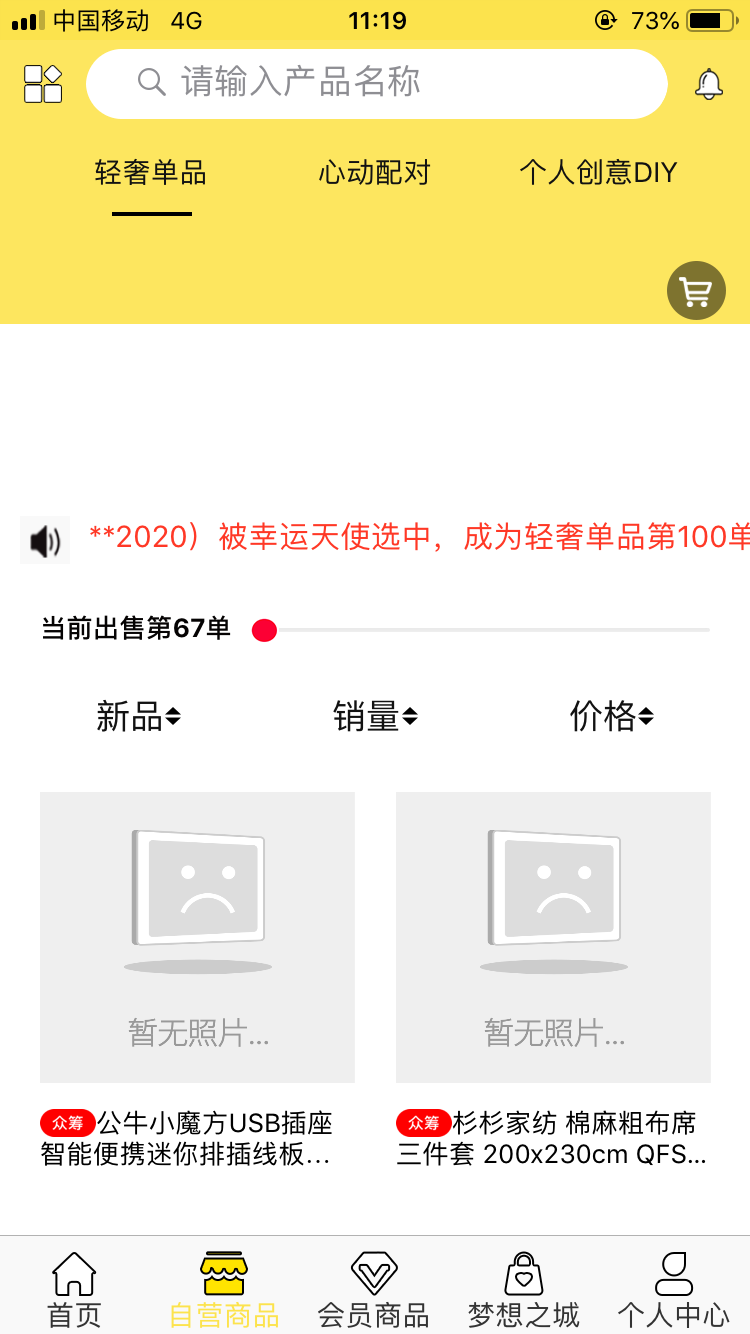Image resolution: width=750 pixels, height=1334 pixels.
Task: Go to 个人中心
Action: pos(673,1289)
